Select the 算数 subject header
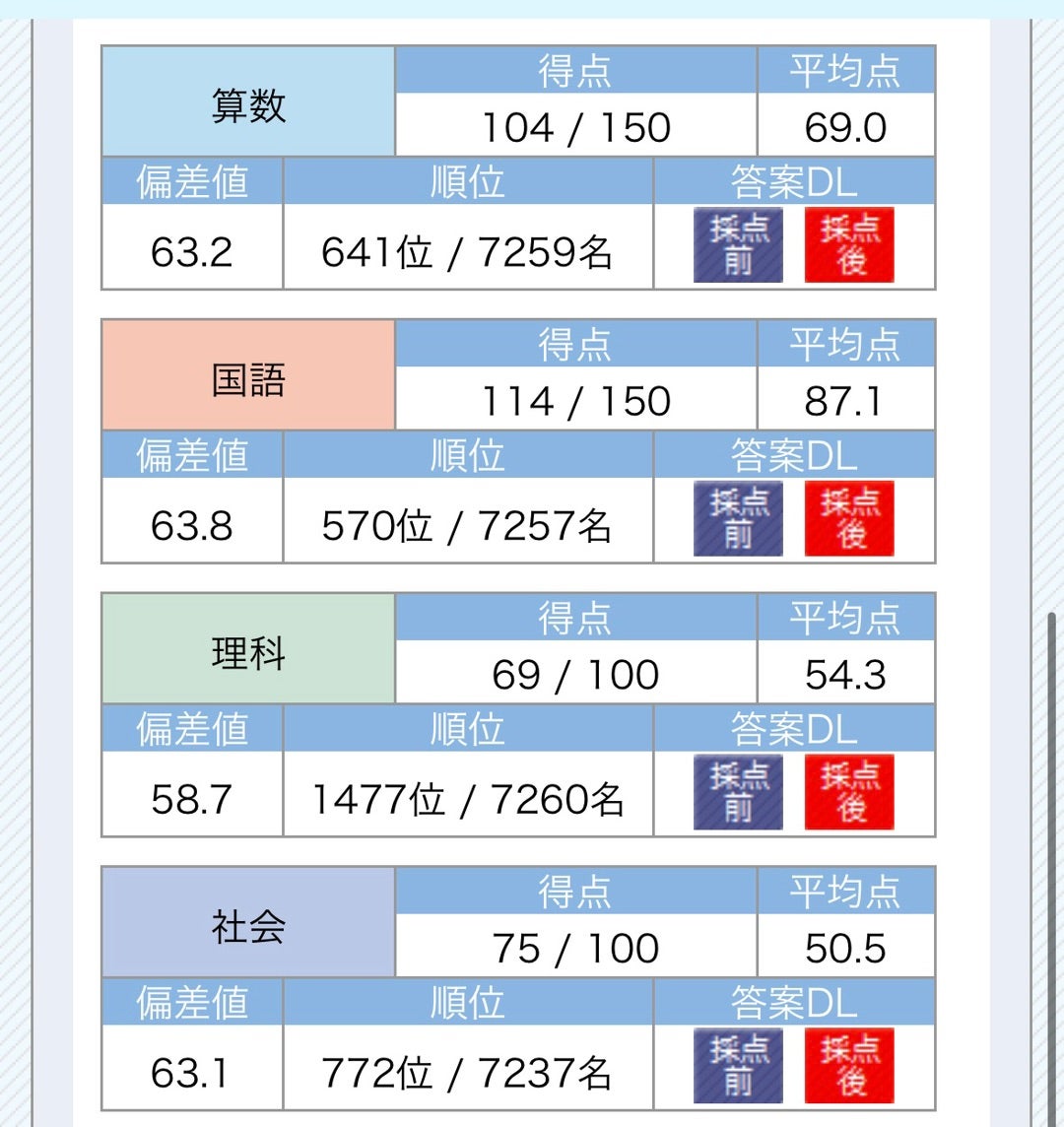 click(246, 101)
